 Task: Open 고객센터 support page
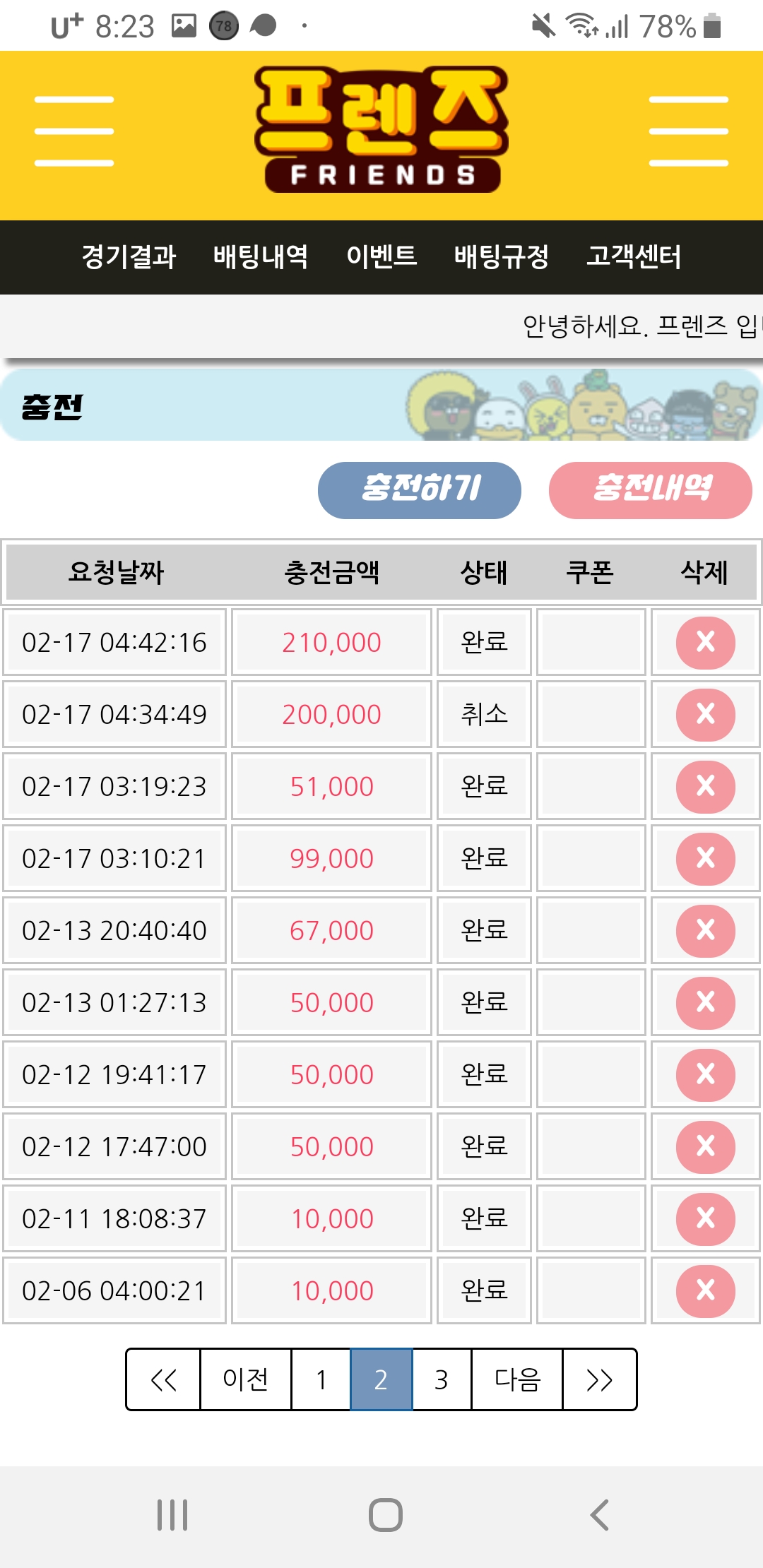pyautogui.click(x=634, y=256)
